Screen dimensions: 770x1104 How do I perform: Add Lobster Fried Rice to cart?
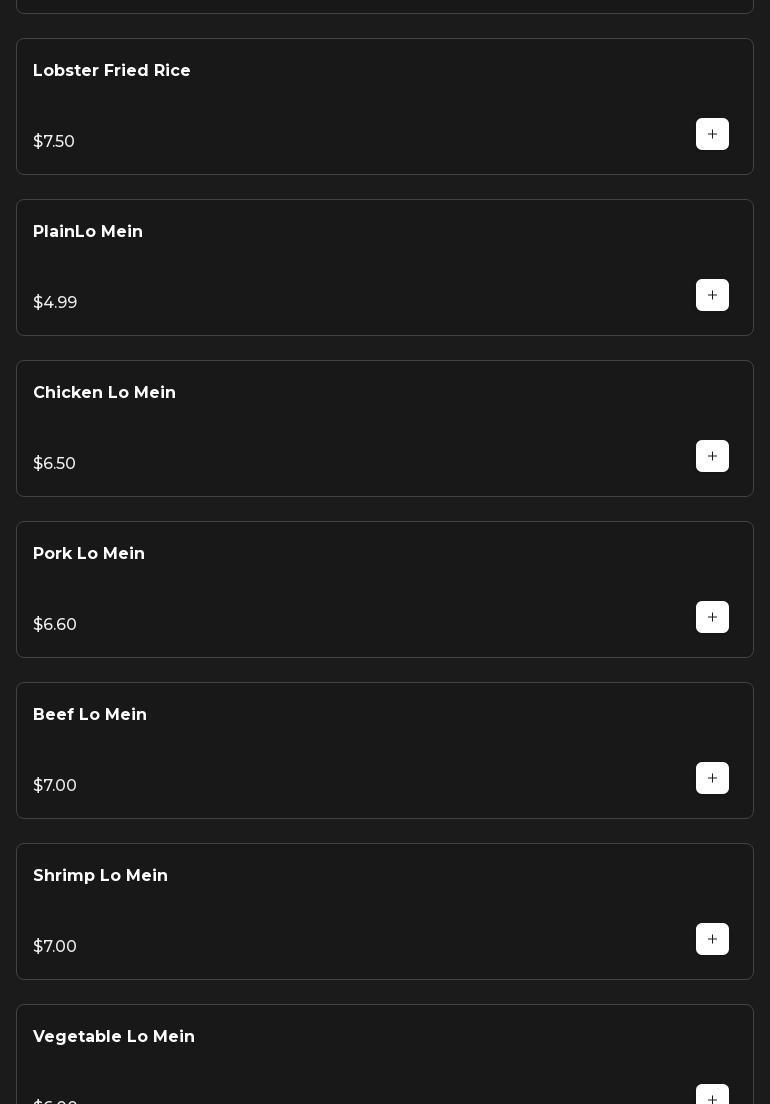[712, 134]
